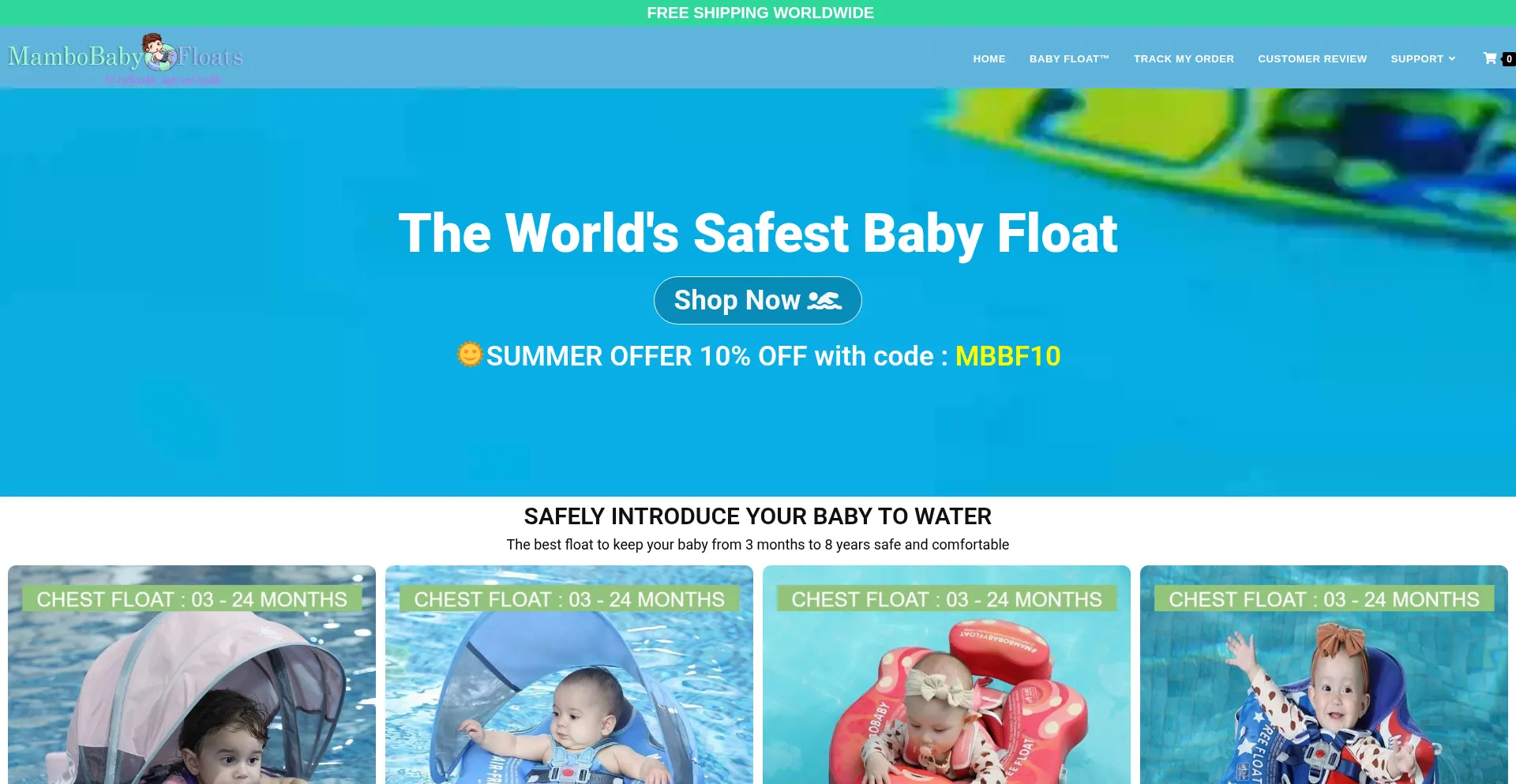The height and width of the screenshot is (784, 1516).
Task: Open the blue canopy chest float card
Action: pyautogui.click(x=569, y=679)
